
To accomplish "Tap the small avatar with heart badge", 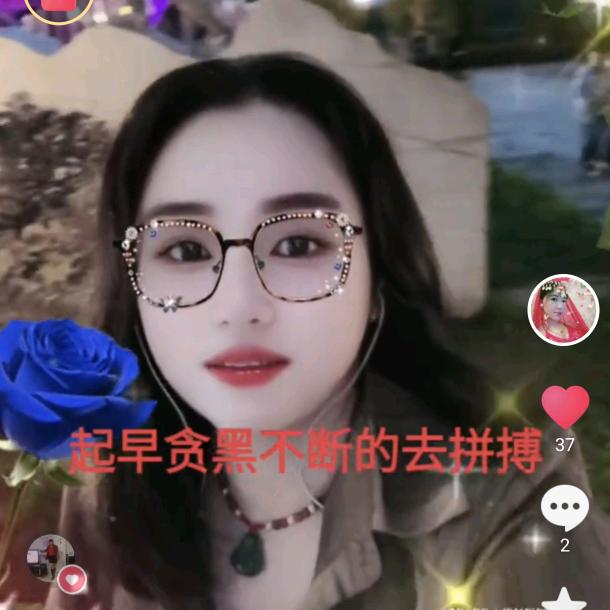I will pos(51,559).
